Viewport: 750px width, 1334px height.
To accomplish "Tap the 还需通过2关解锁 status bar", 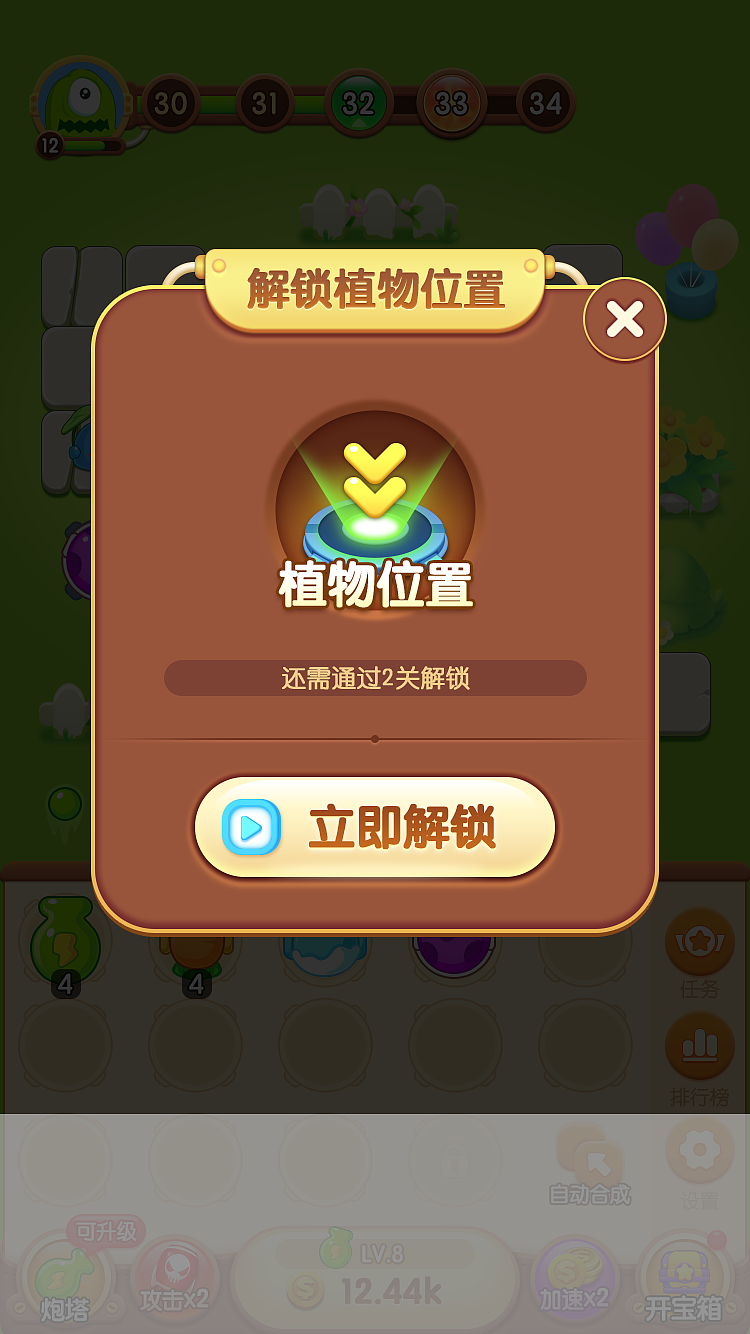I will point(375,677).
